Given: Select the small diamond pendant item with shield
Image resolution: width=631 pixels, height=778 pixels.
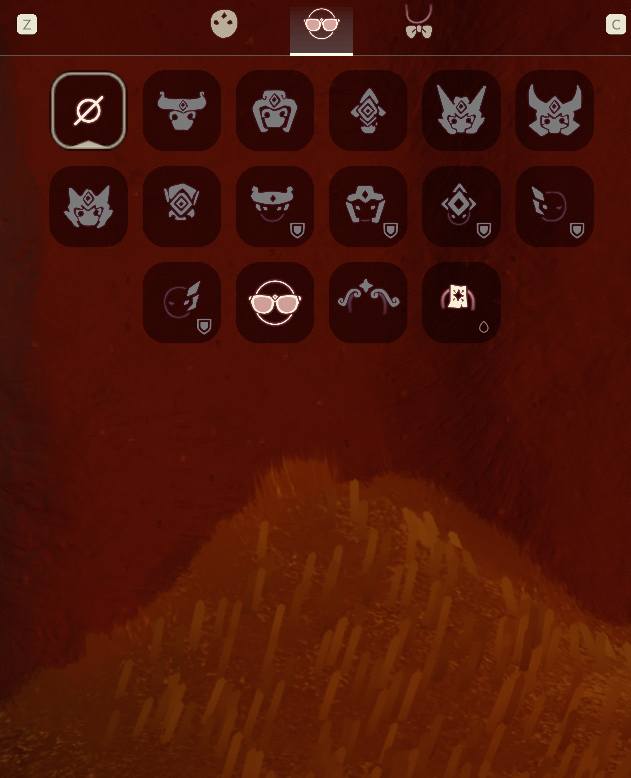Looking at the screenshot, I should pos(461,206).
